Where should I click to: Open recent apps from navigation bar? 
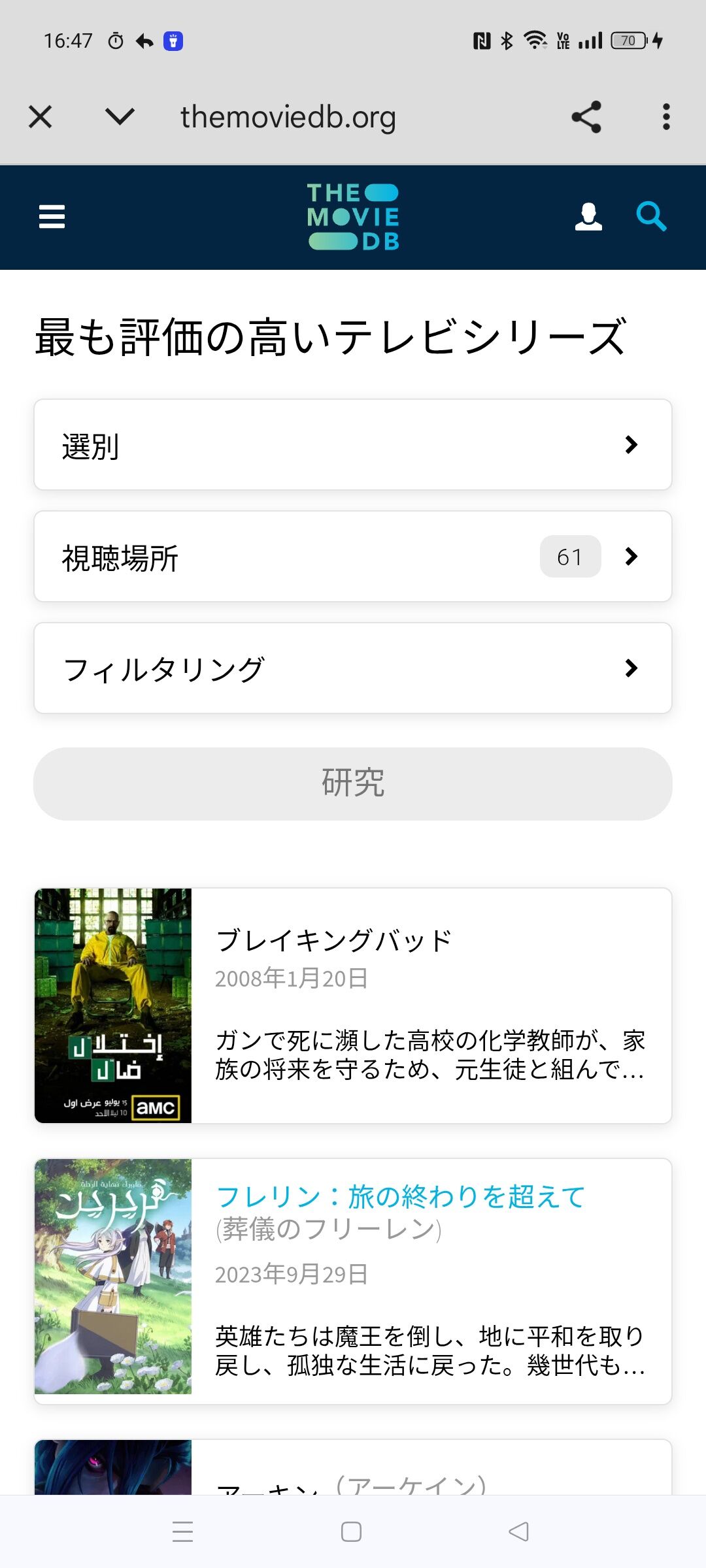183,1532
